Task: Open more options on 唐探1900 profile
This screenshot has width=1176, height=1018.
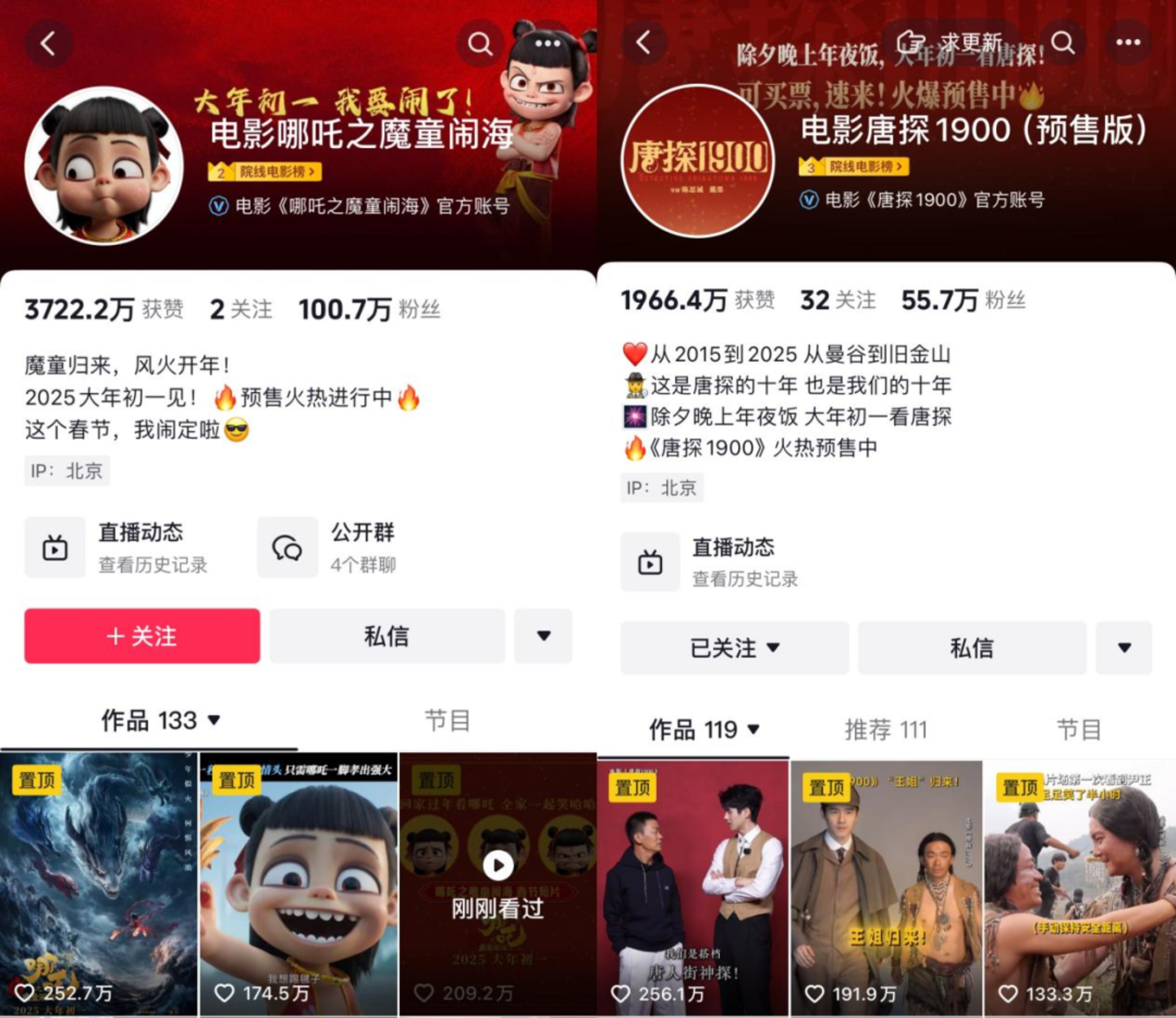Action: point(1128,42)
